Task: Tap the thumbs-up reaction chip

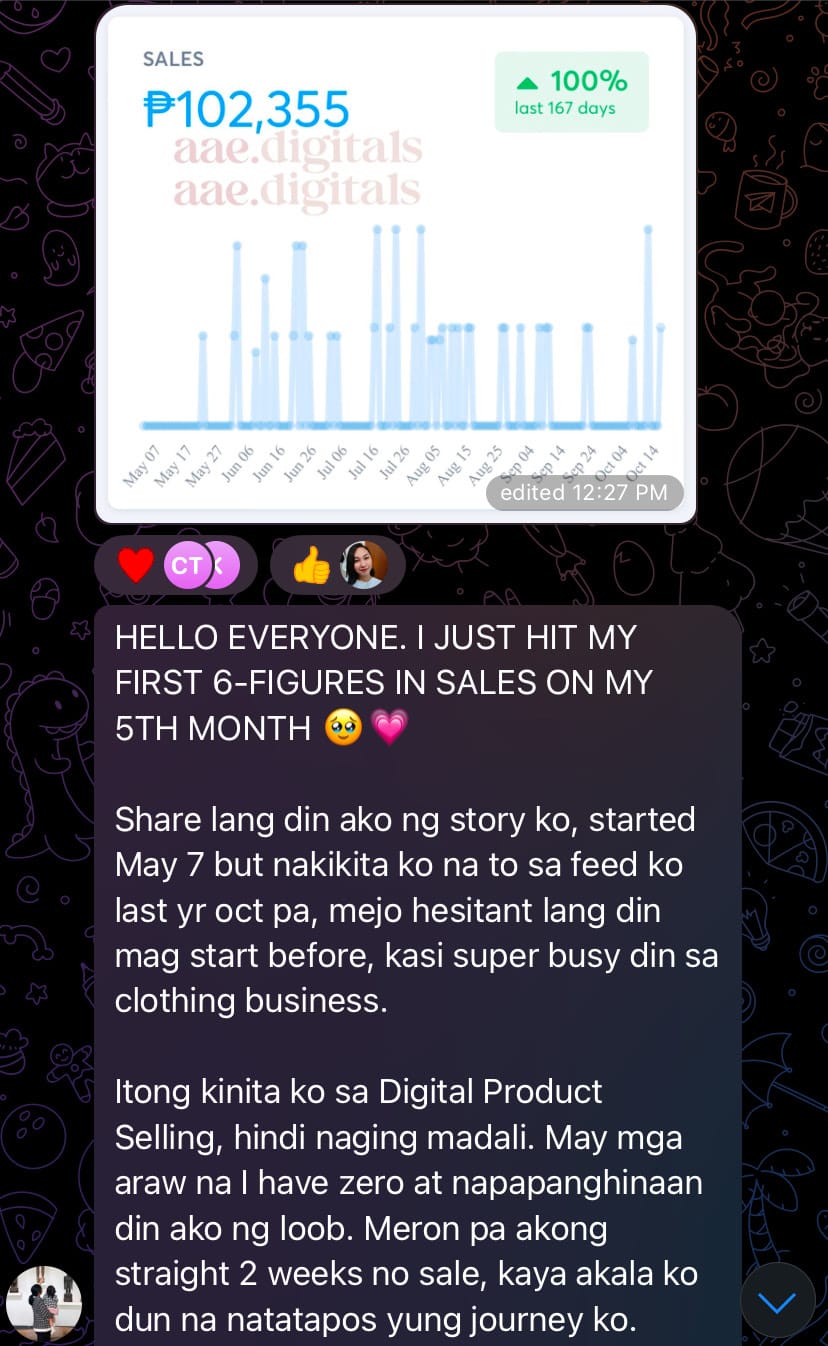Action: [x=337, y=566]
